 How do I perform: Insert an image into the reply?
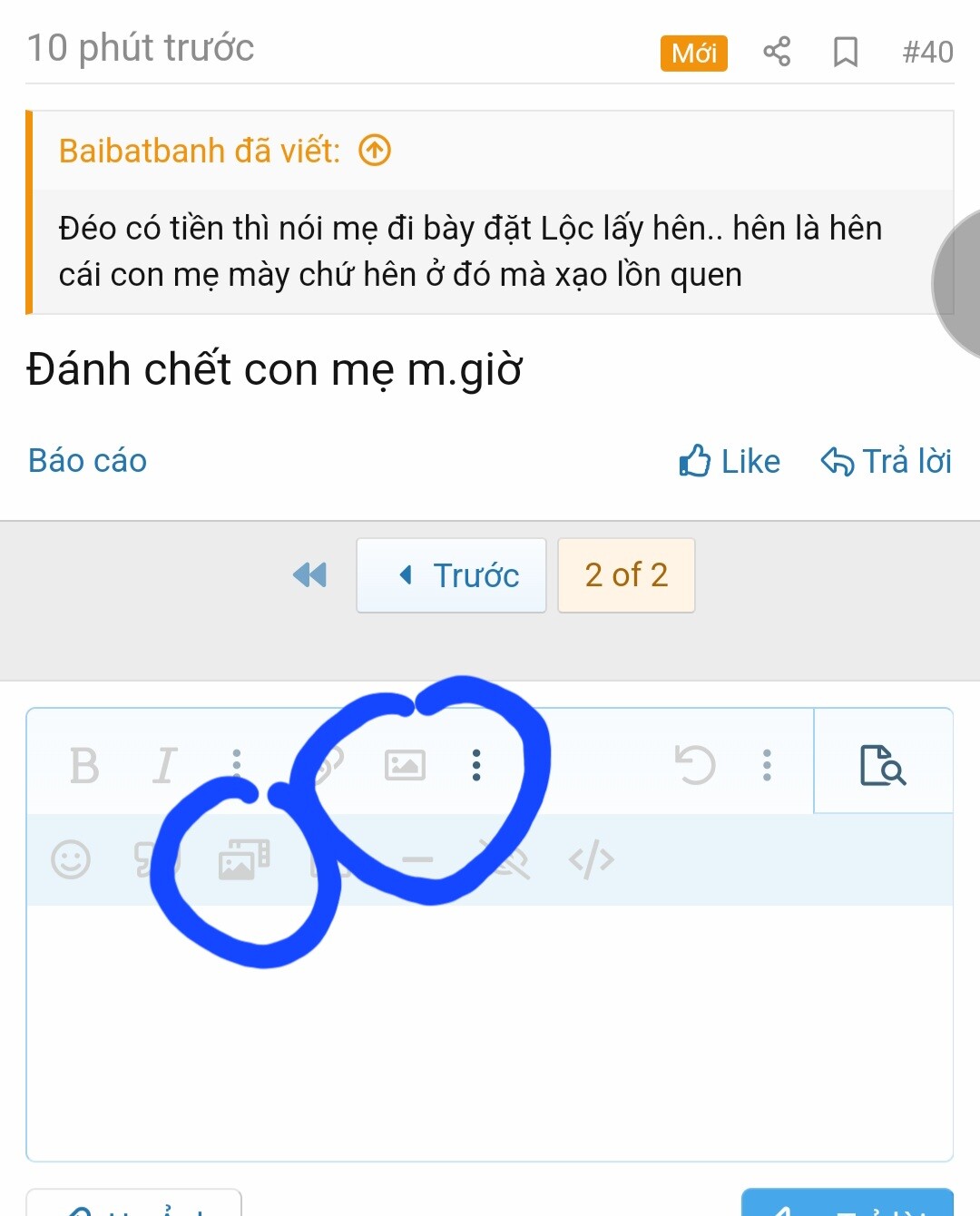tap(405, 765)
